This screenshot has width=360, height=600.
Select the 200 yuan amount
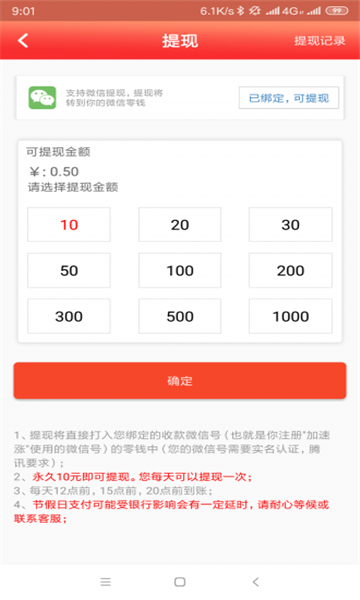tap(291, 271)
